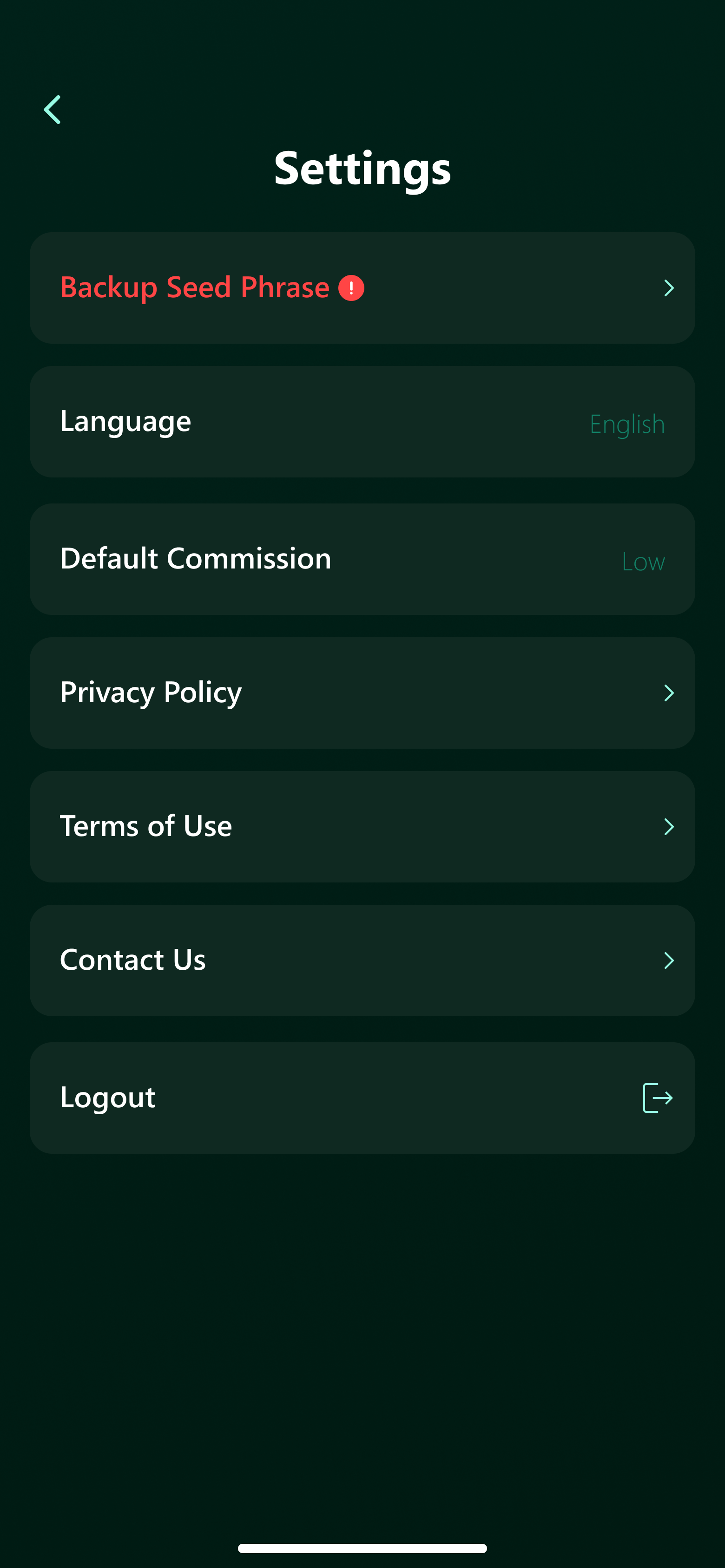Open Default Commission setting

pyautogui.click(x=362, y=559)
